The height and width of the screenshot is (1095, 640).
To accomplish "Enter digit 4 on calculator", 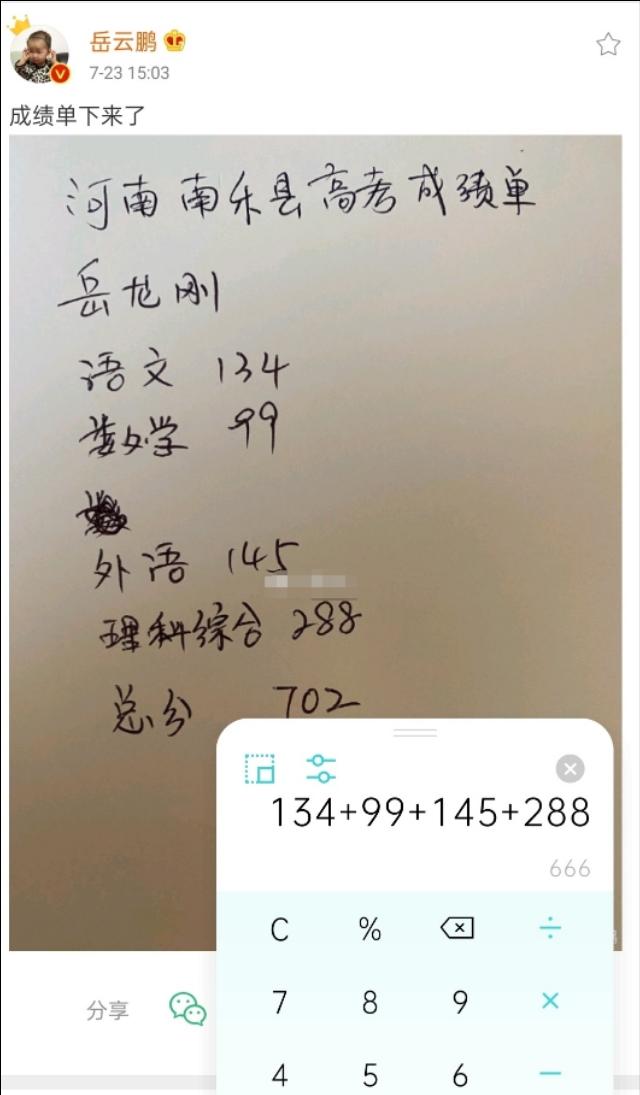I will point(280,1075).
